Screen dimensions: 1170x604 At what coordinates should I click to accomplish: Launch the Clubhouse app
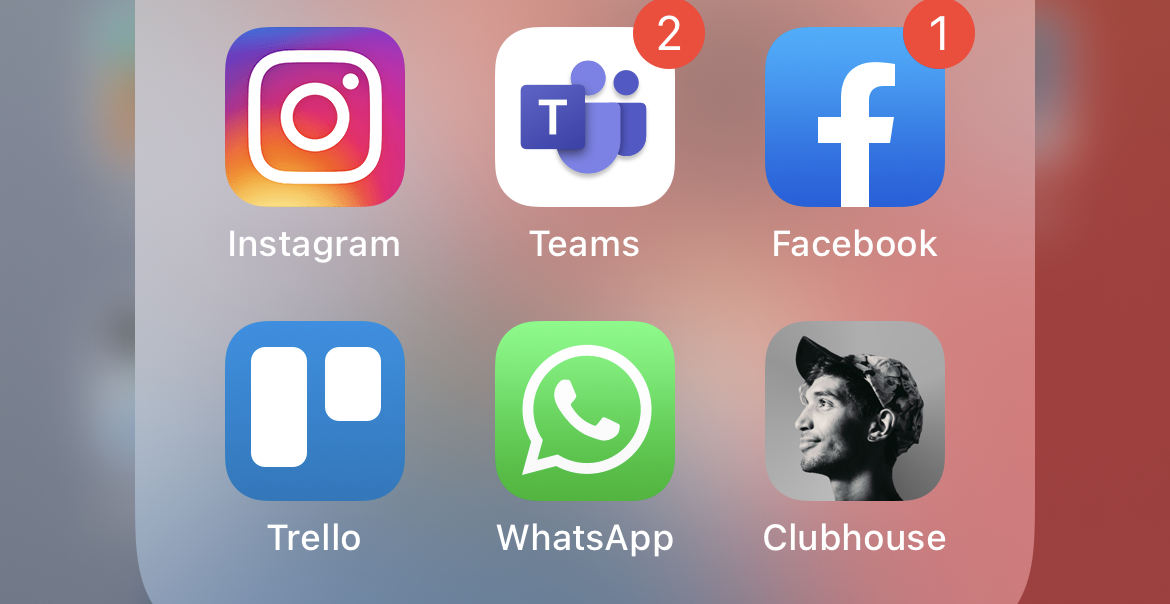pos(855,411)
